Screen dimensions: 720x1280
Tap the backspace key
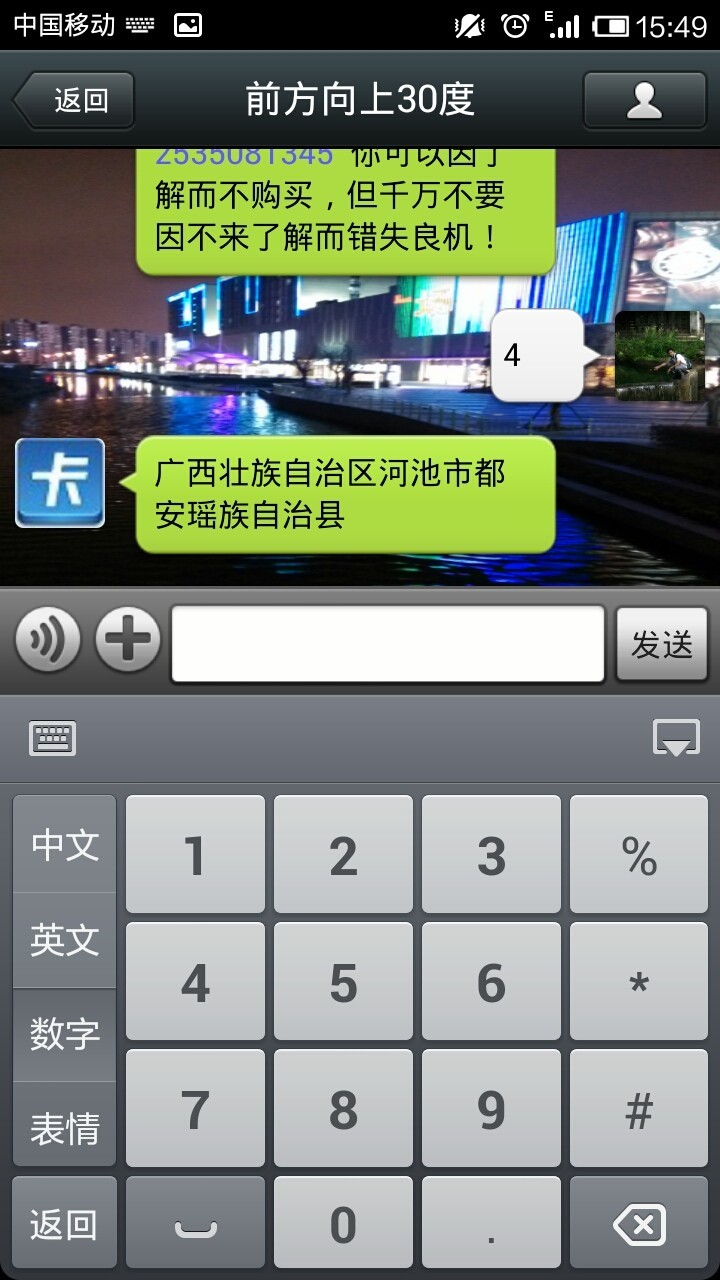point(638,1224)
